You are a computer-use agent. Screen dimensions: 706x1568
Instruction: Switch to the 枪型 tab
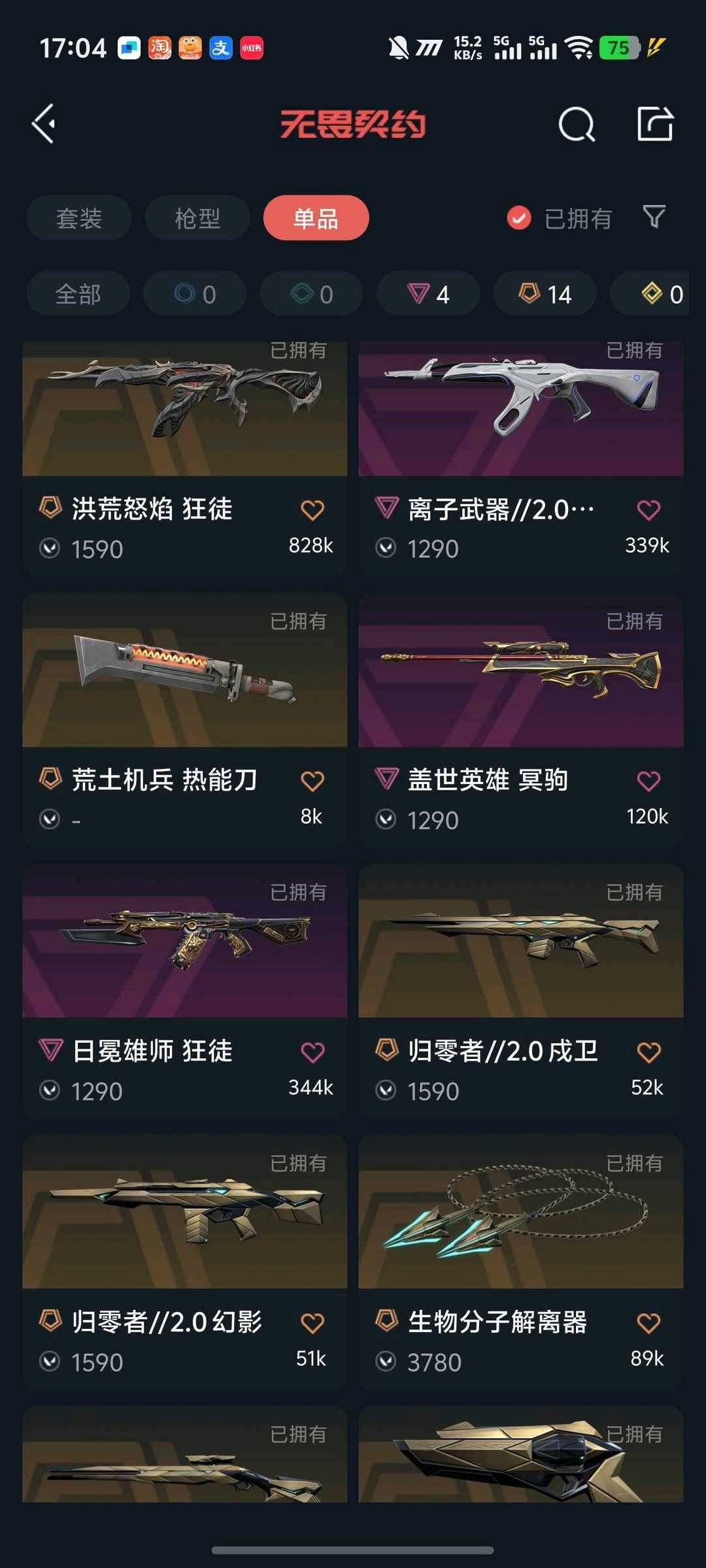point(197,218)
